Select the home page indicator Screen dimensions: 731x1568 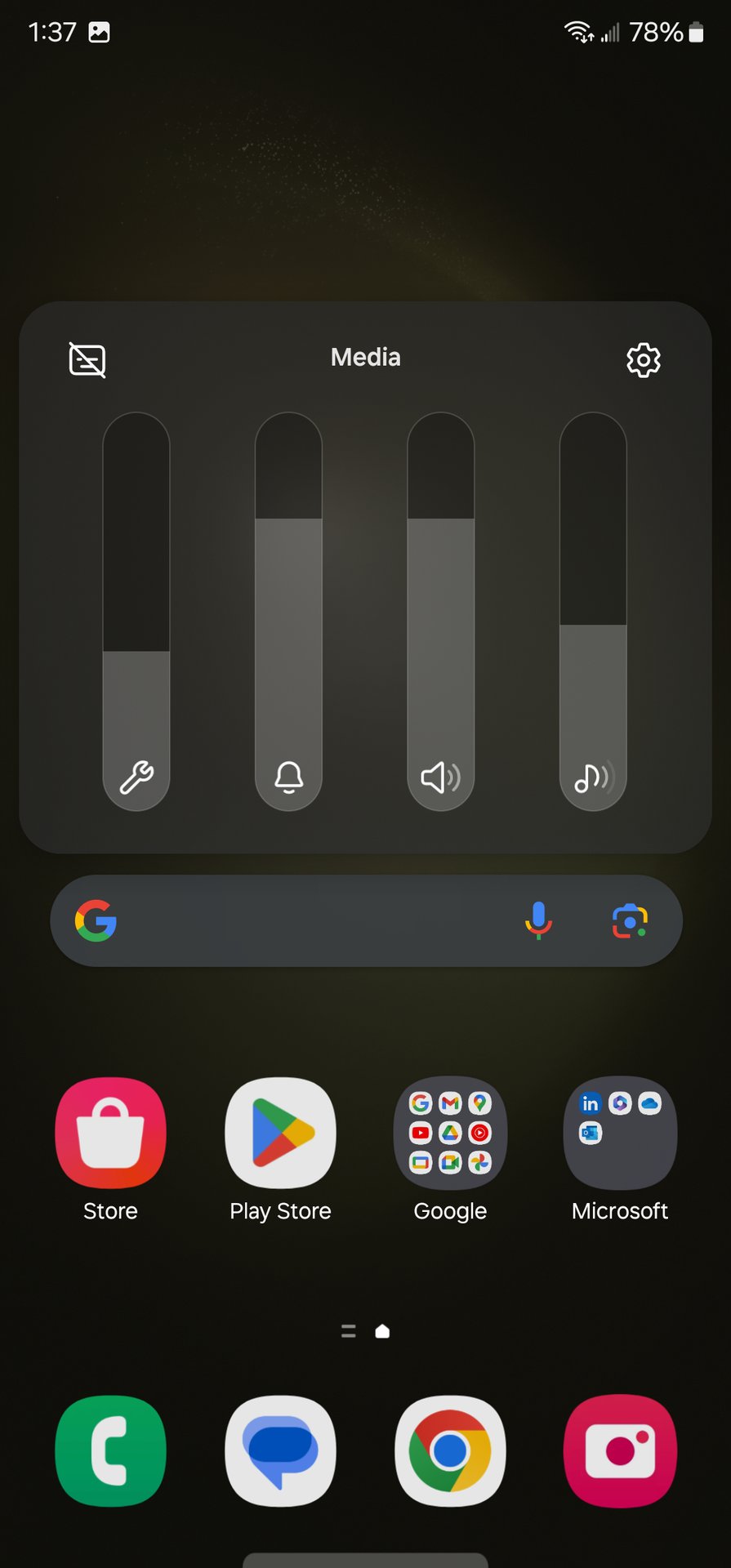(382, 1331)
